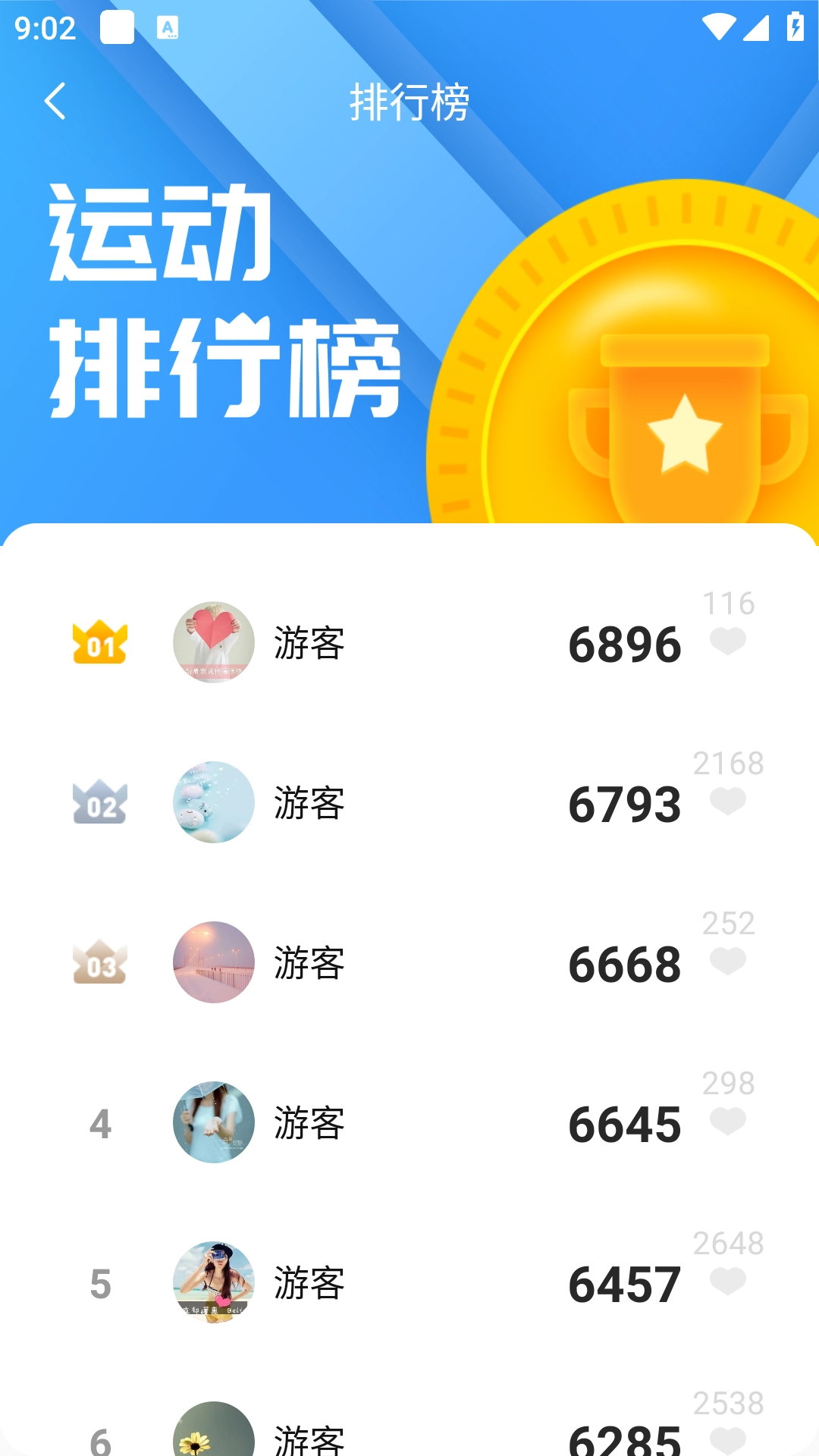Tap the heart for rank 5 user
819x1456 pixels.
727,1281
